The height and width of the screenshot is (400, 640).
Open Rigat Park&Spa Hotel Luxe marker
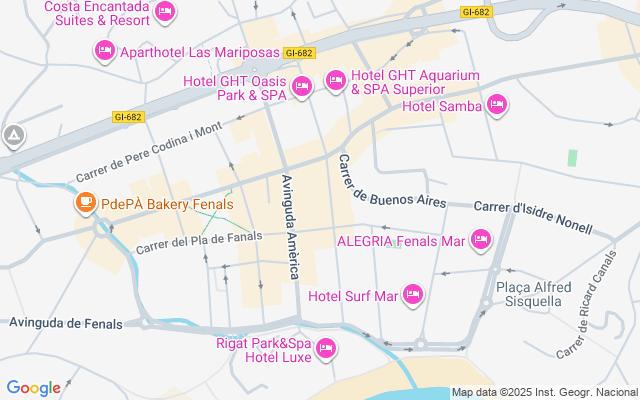click(x=325, y=349)
